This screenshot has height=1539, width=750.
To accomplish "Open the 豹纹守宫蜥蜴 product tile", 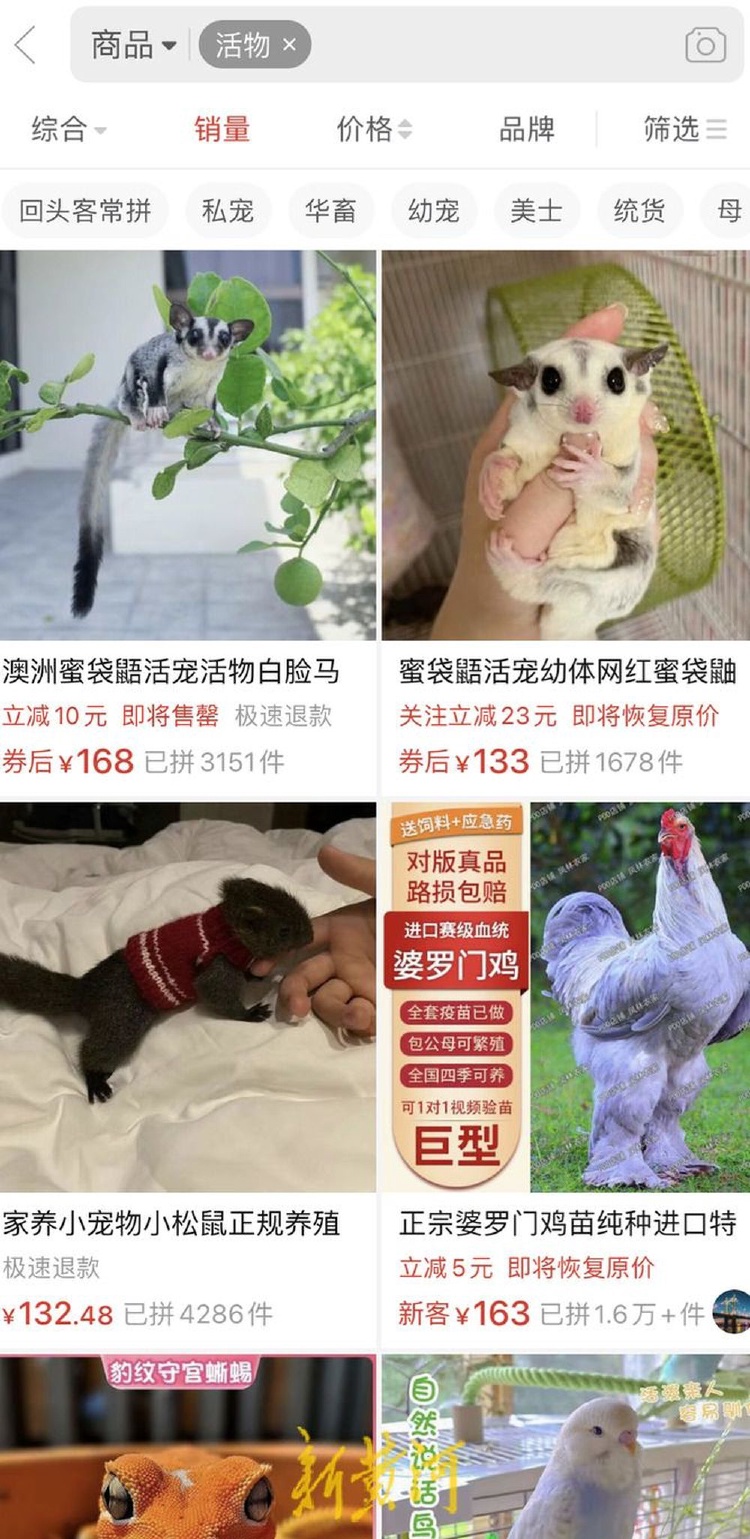I will 188,1450.
